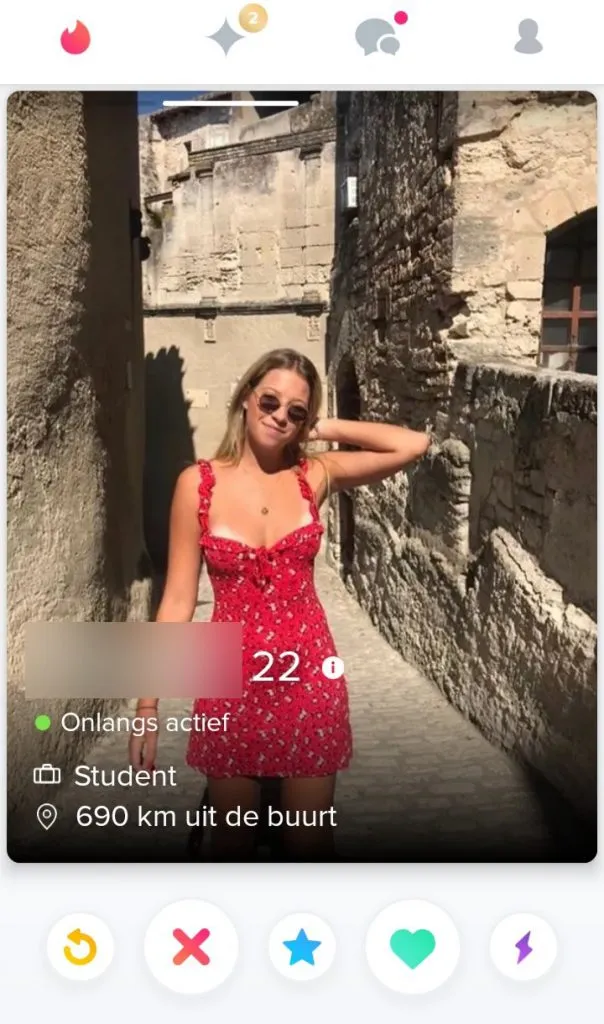Activate the purple Boost lightning
Viewport: 604px width, 1024px height.
(x=523, y=946)
